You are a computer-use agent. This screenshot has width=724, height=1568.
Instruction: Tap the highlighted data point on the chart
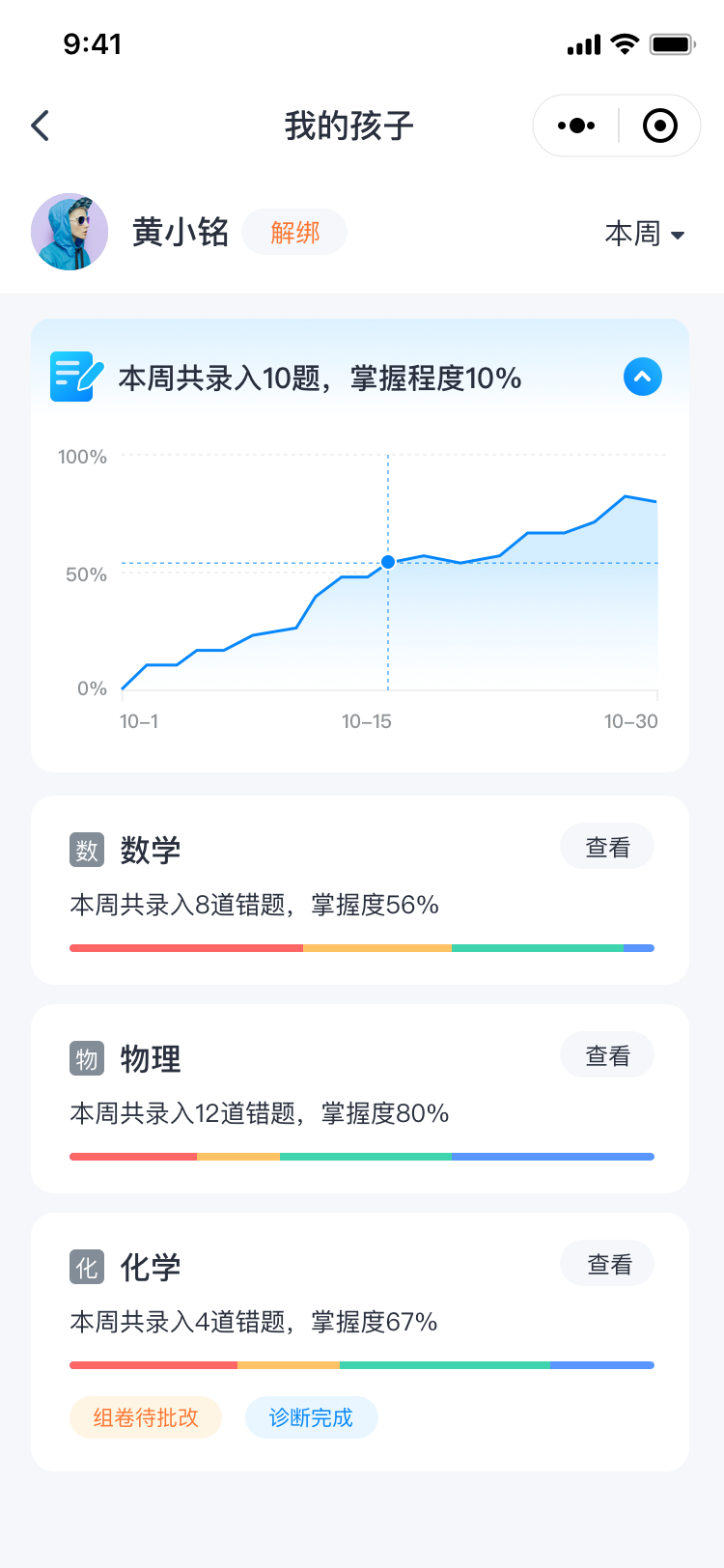pyautogui.click(x=388, y=562)
